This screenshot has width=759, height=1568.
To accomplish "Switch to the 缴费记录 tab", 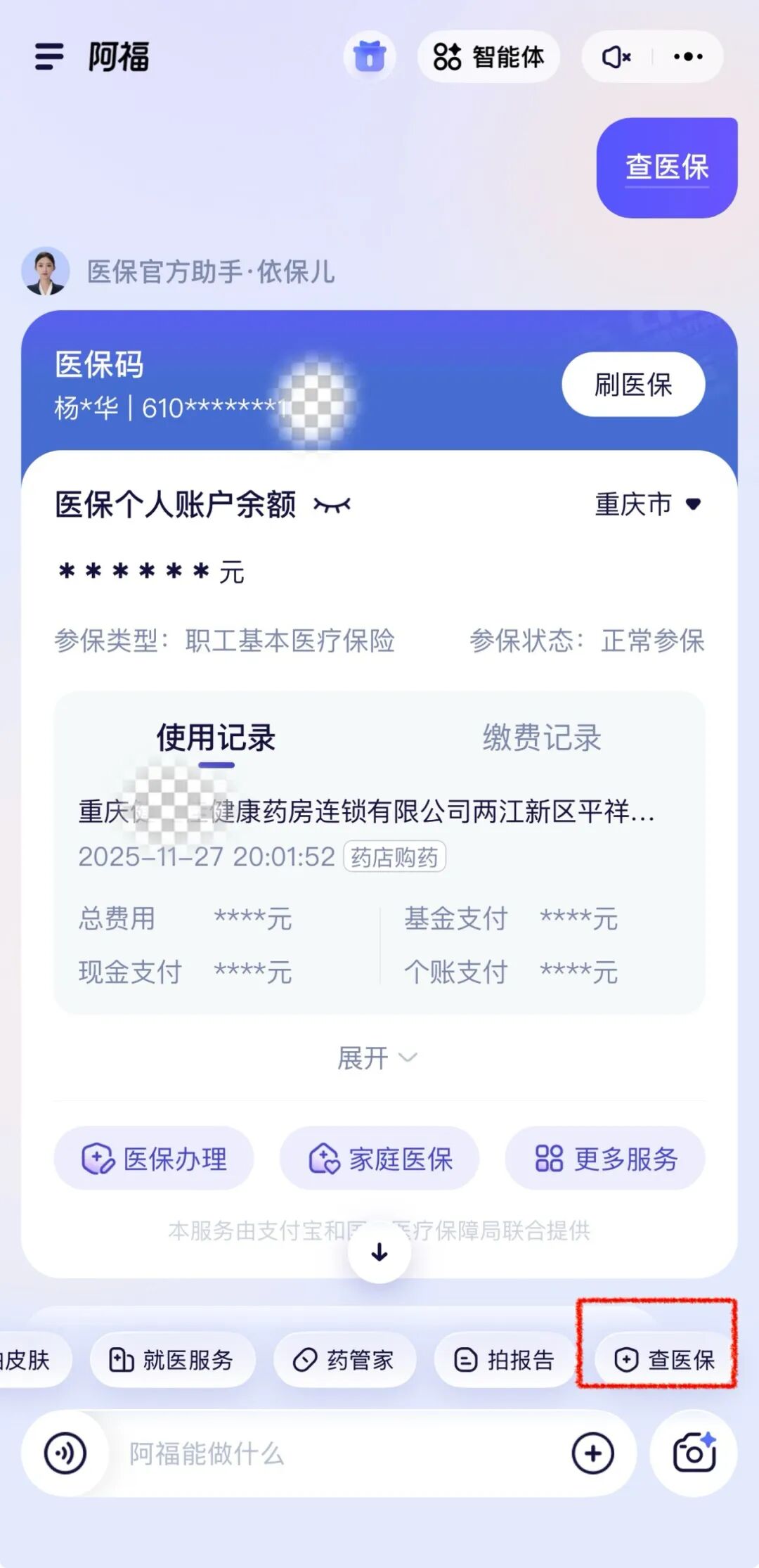I will (541, 738).
